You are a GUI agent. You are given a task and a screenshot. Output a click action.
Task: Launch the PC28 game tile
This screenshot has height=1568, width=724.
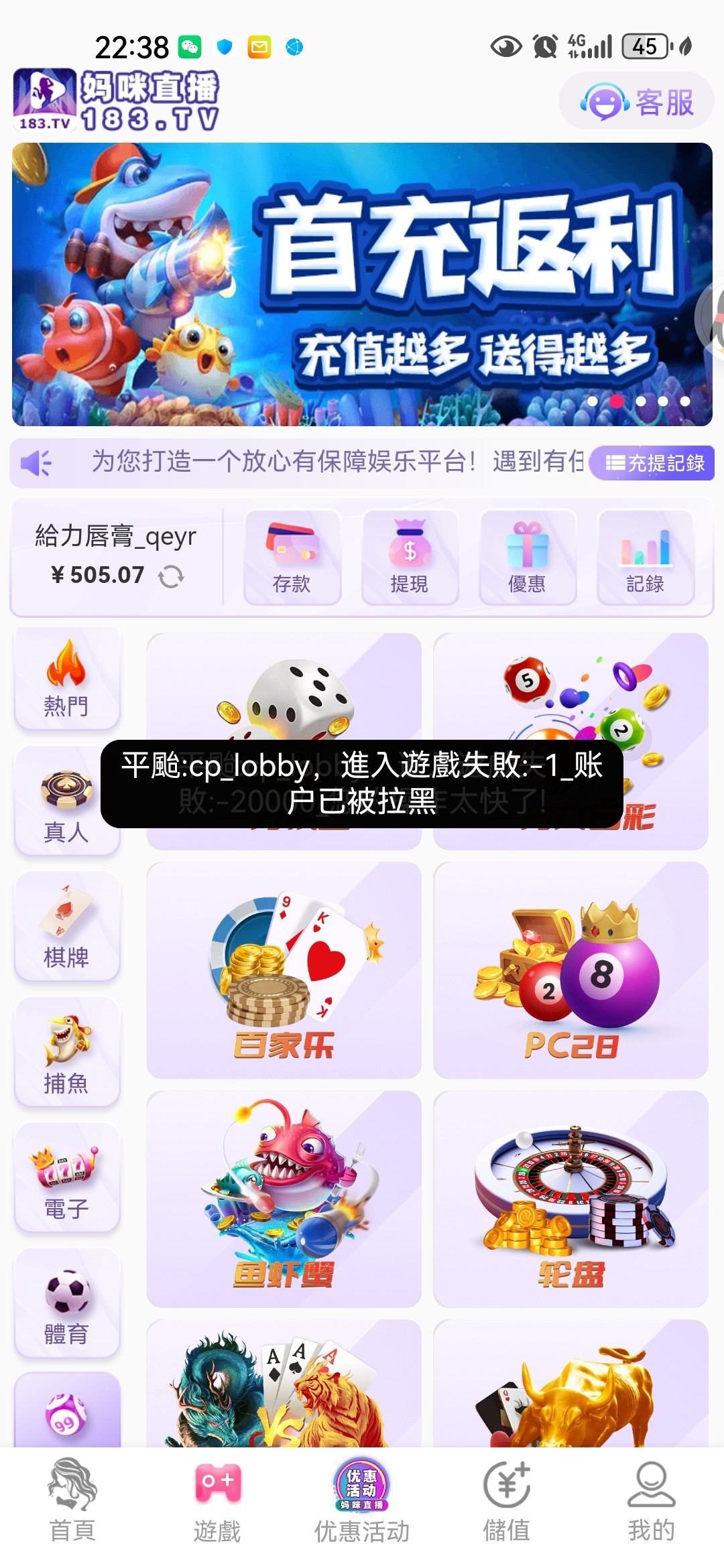pyautogui.click(x=570, y=970)
